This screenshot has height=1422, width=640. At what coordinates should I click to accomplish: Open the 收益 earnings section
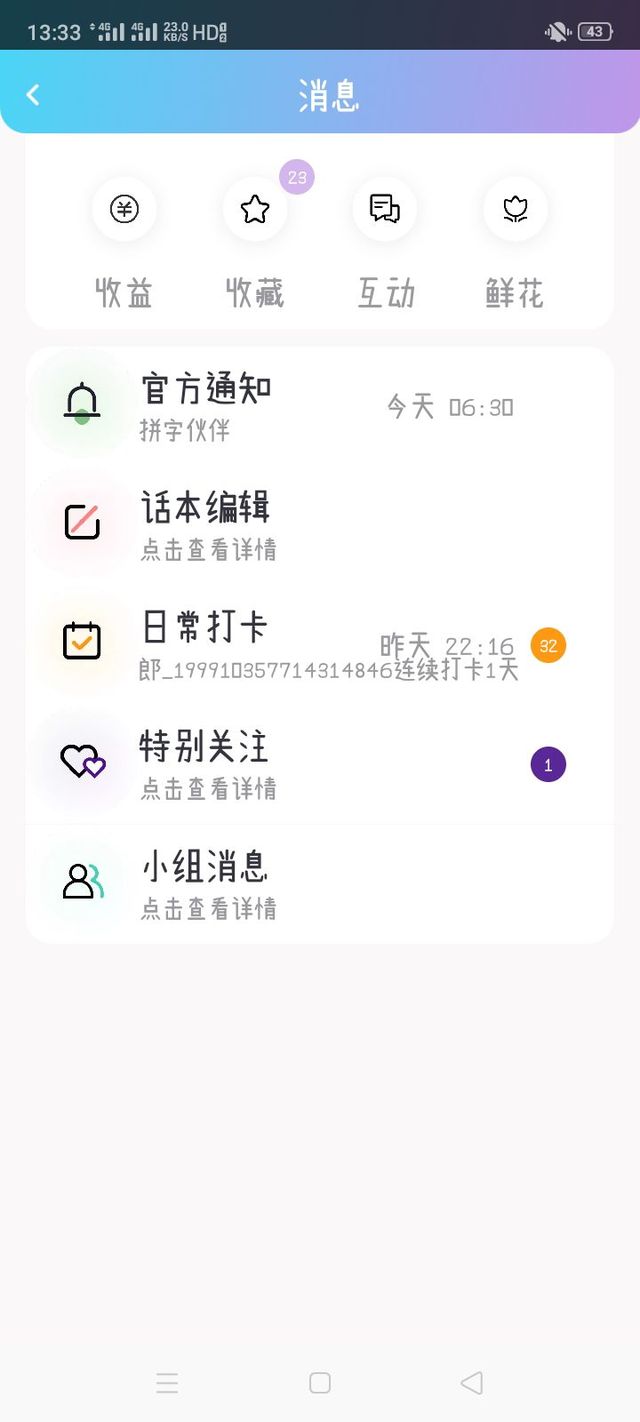point(124,243)
